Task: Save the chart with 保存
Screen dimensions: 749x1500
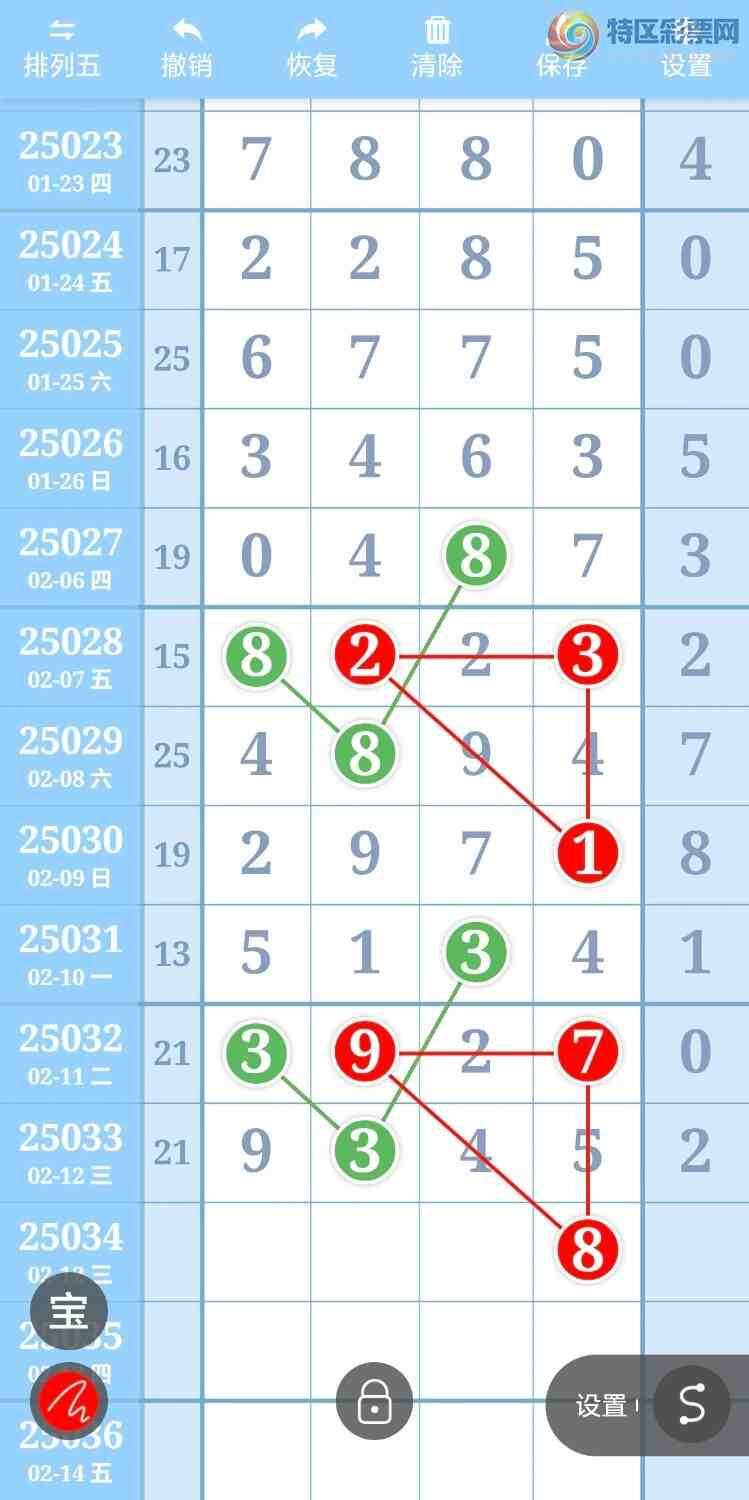Action: click(x=561, y=49)
